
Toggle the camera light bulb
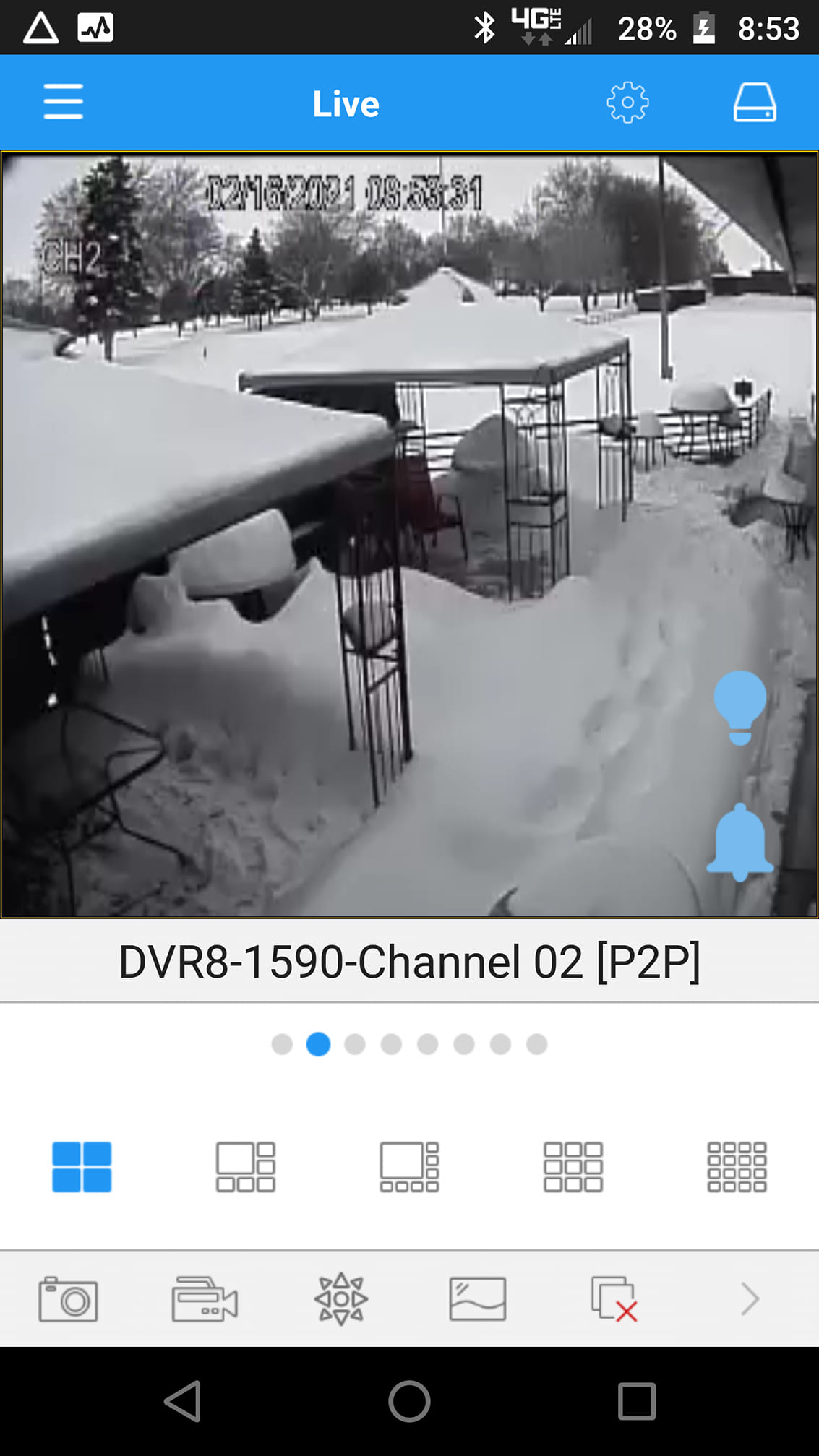(739, 707)
